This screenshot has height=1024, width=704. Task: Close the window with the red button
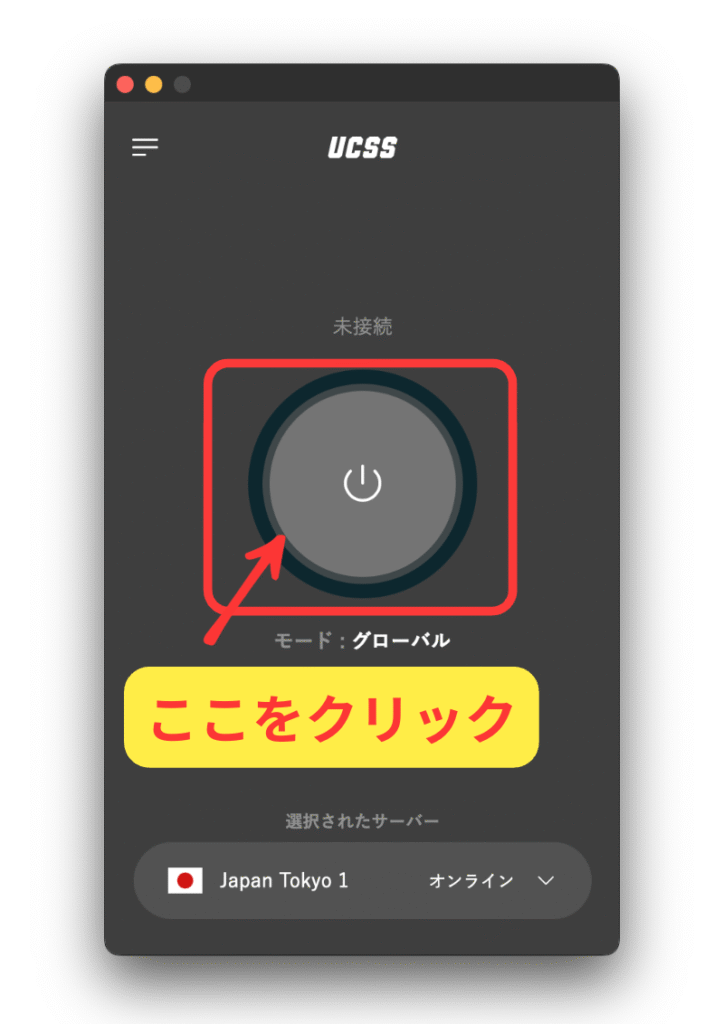point(125,85)
